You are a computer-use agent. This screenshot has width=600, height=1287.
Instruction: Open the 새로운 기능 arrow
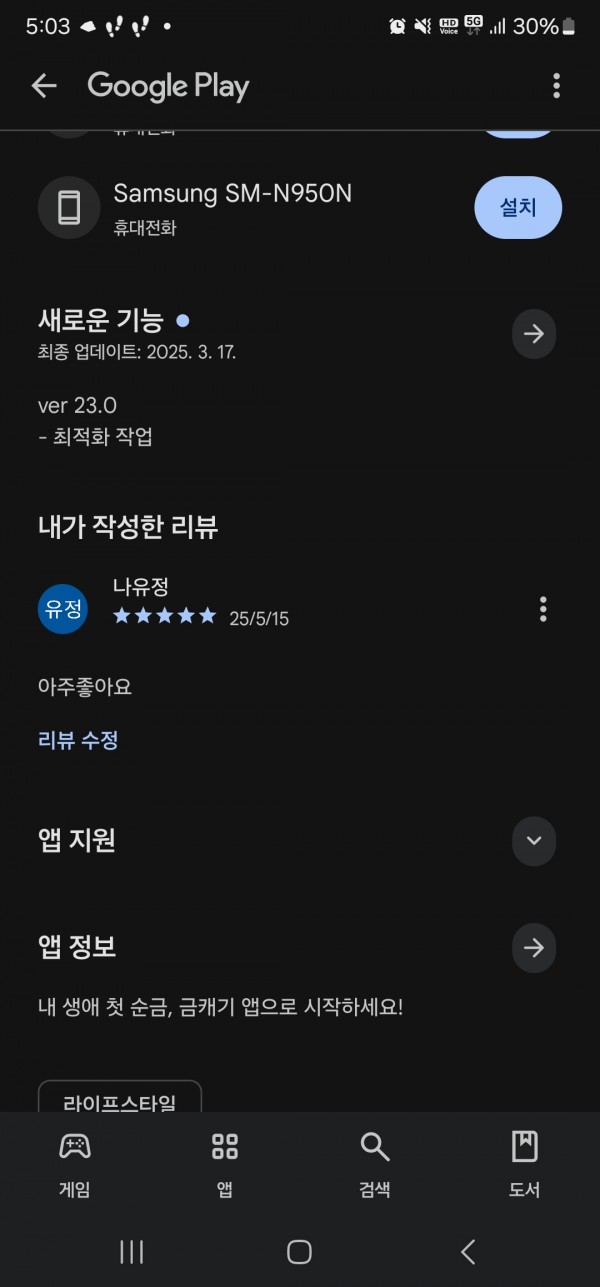[534, 334]
